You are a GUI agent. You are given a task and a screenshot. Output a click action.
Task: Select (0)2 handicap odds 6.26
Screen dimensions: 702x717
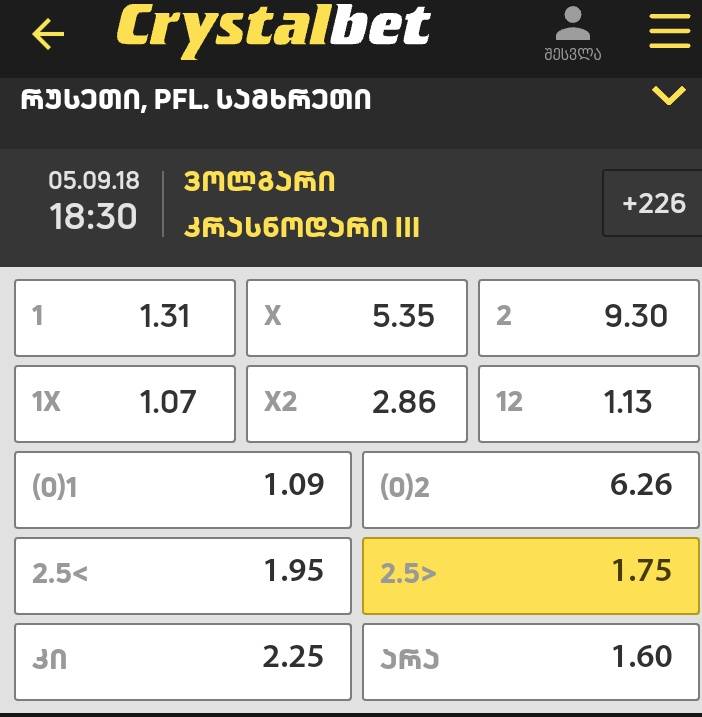click(x=530, y=489)
